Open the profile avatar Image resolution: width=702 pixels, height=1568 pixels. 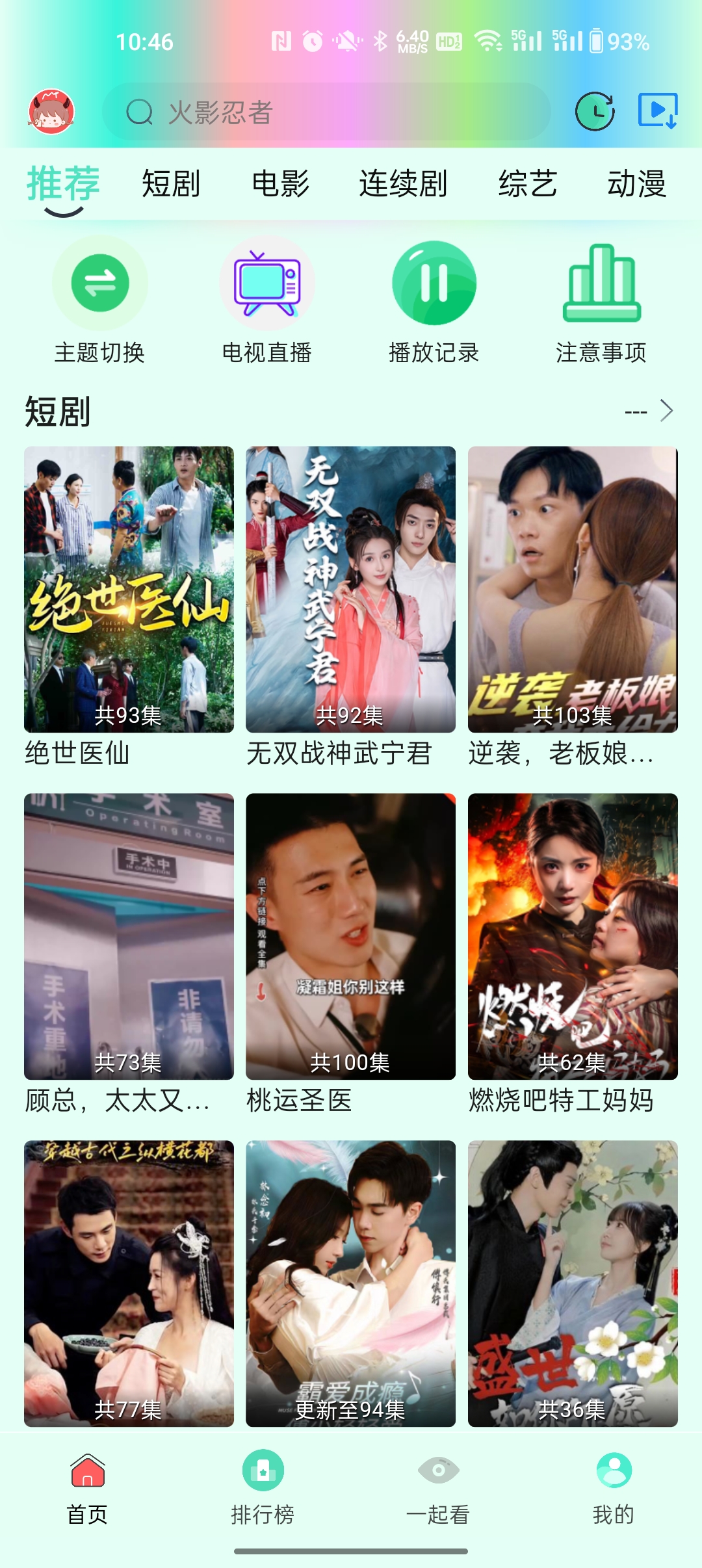coord(51,112)
